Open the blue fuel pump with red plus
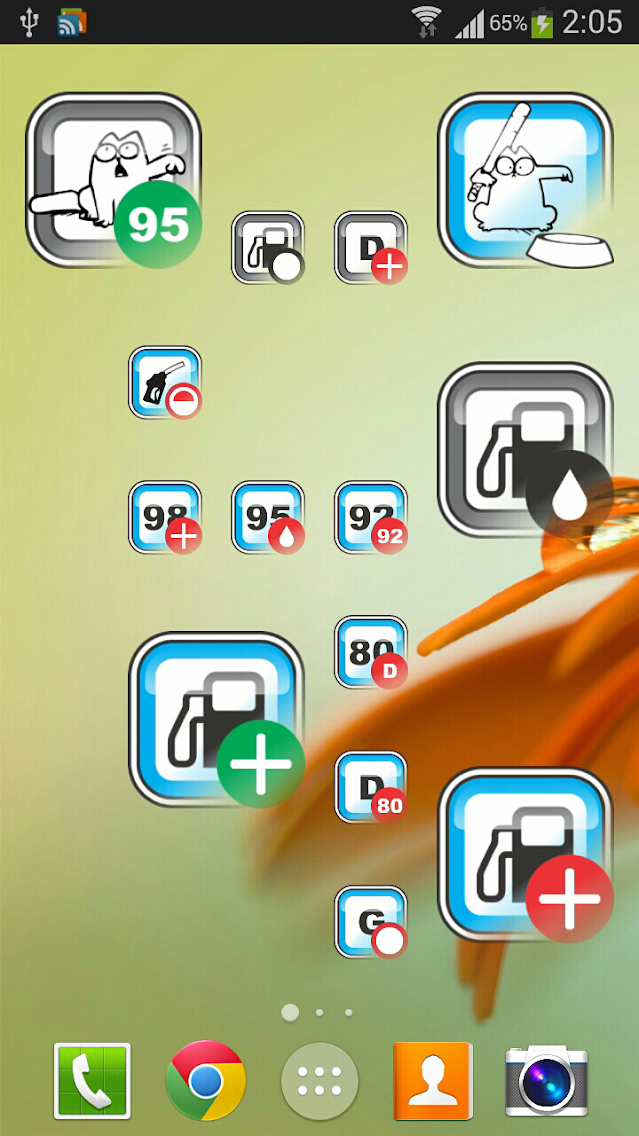This screenshot has height=1136, width=639. click(525, 854)
